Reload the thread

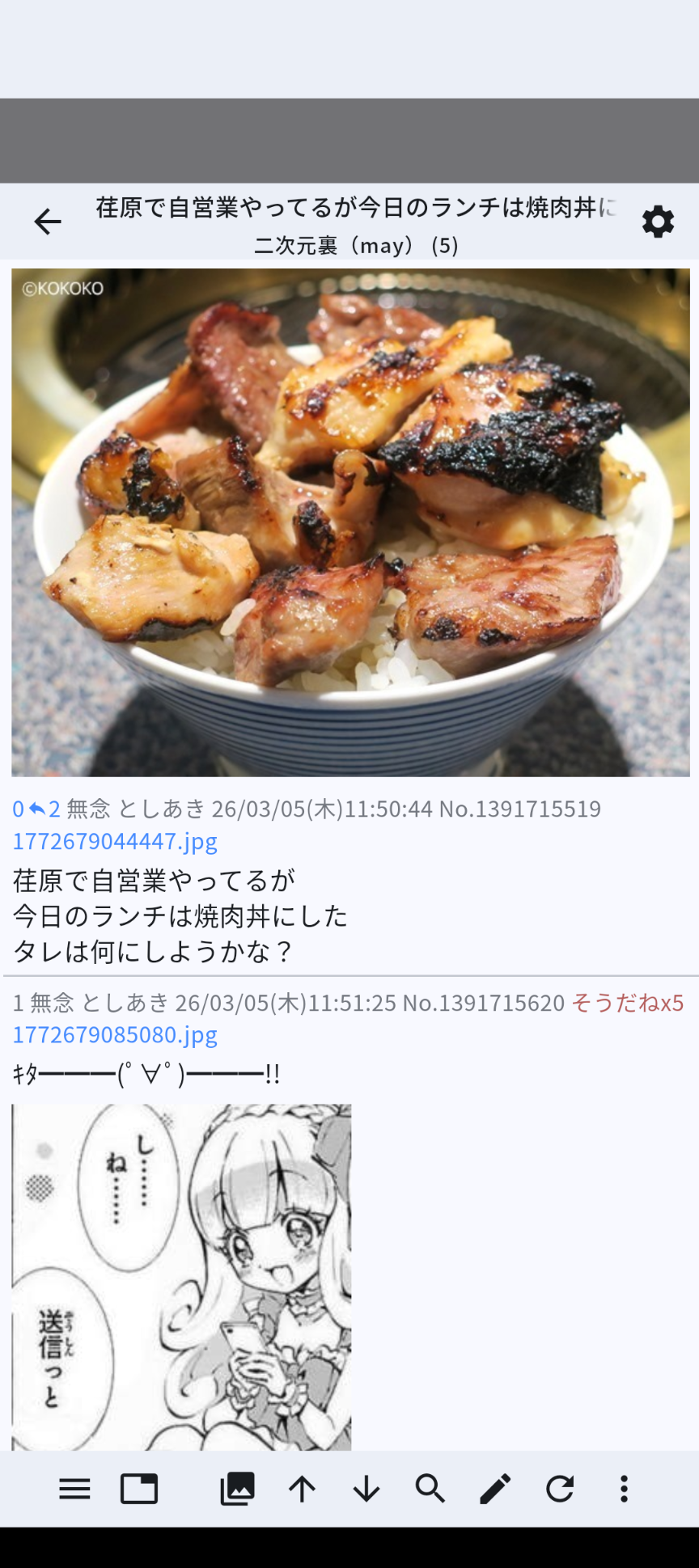tap(560, 1489)
